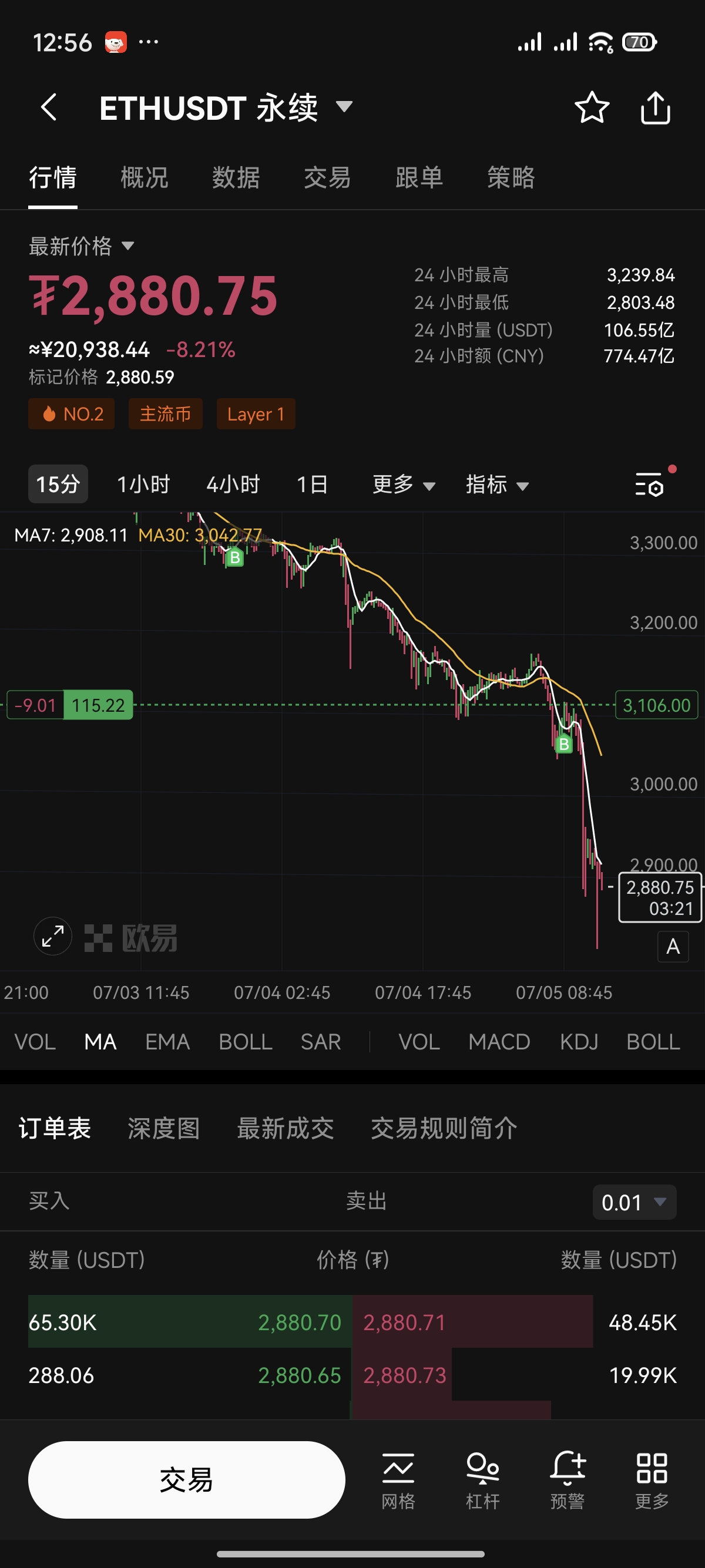Screen dimensions: 705x1568
Task: Select the 4小时 chart interval
Action: point(233,484)
